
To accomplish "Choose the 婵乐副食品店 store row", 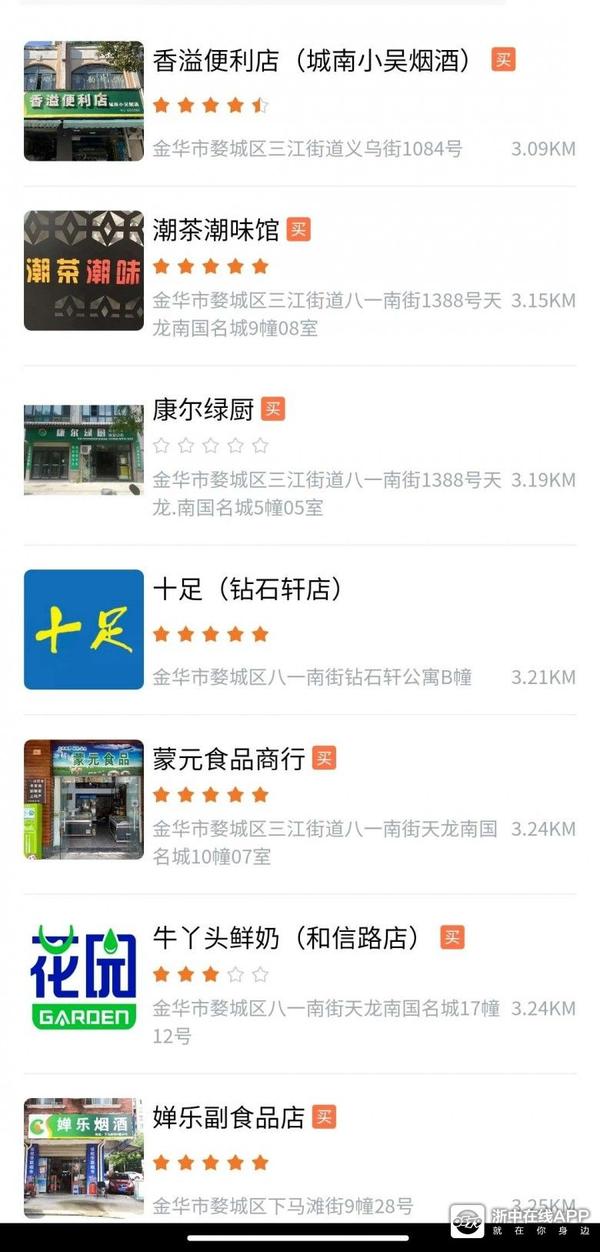I will point(229,1118).
